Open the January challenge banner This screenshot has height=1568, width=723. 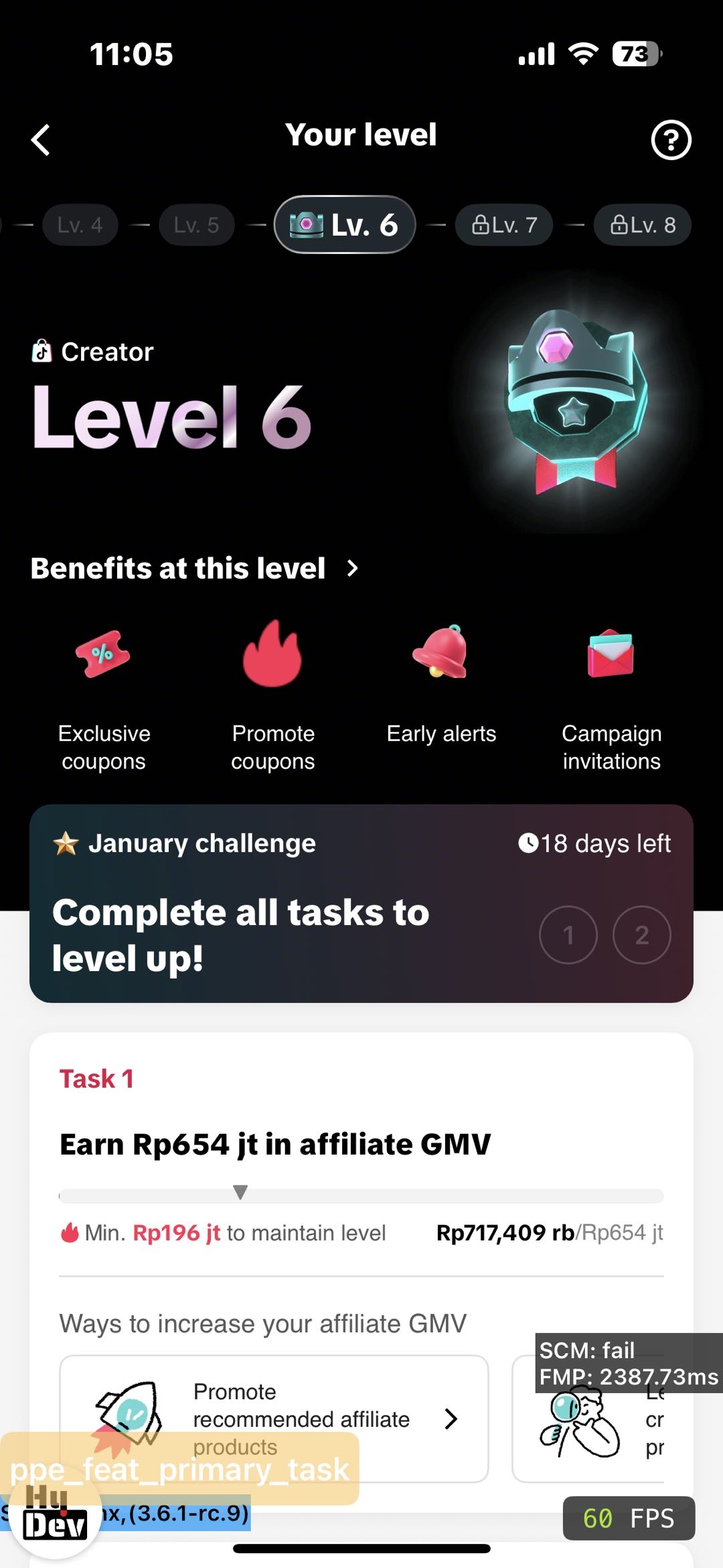(361, 904)
